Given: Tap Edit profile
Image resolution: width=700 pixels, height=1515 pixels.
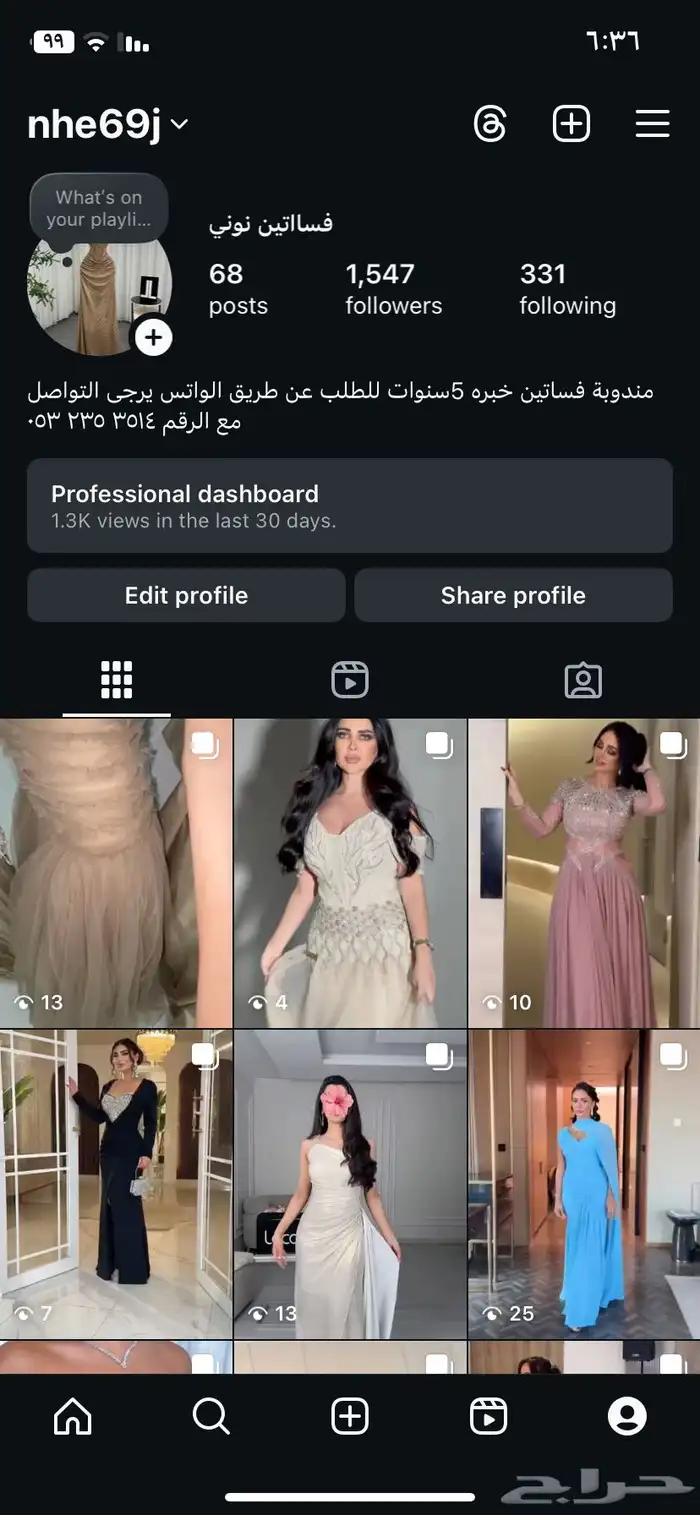Looking at the screenshot, I should [x=186, y=595].
